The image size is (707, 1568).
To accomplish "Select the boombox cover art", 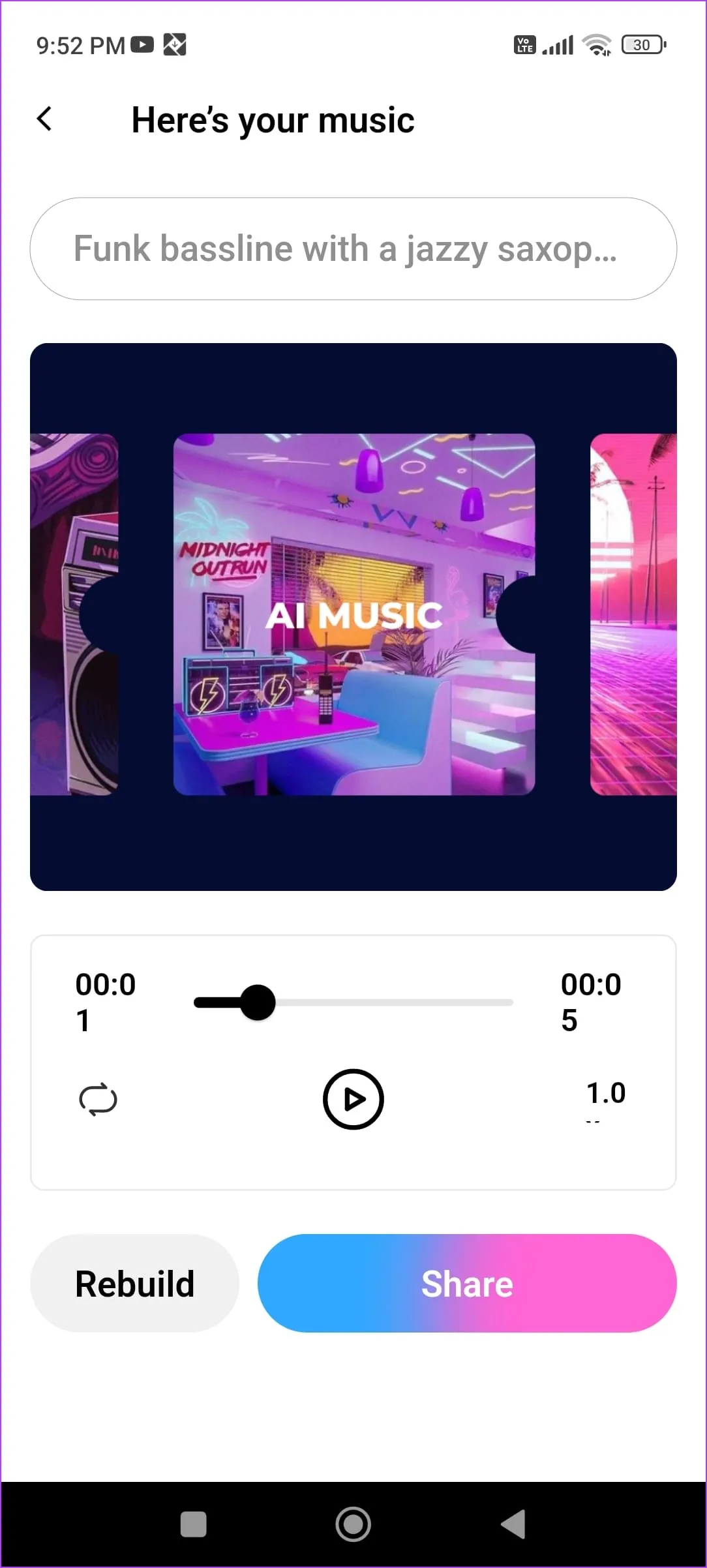I will point(73,614).
